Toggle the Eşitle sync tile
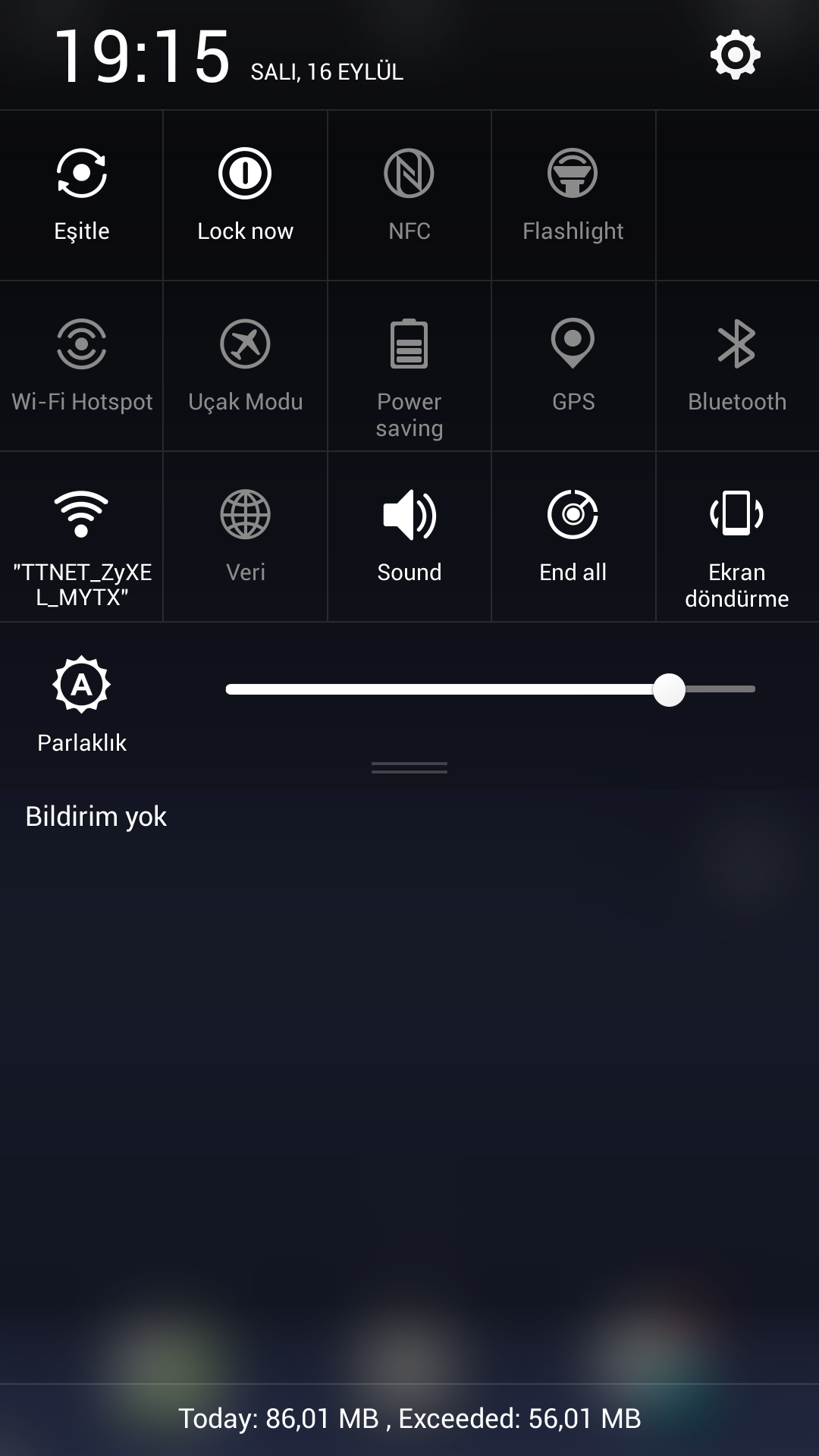 tap(81, 196)
